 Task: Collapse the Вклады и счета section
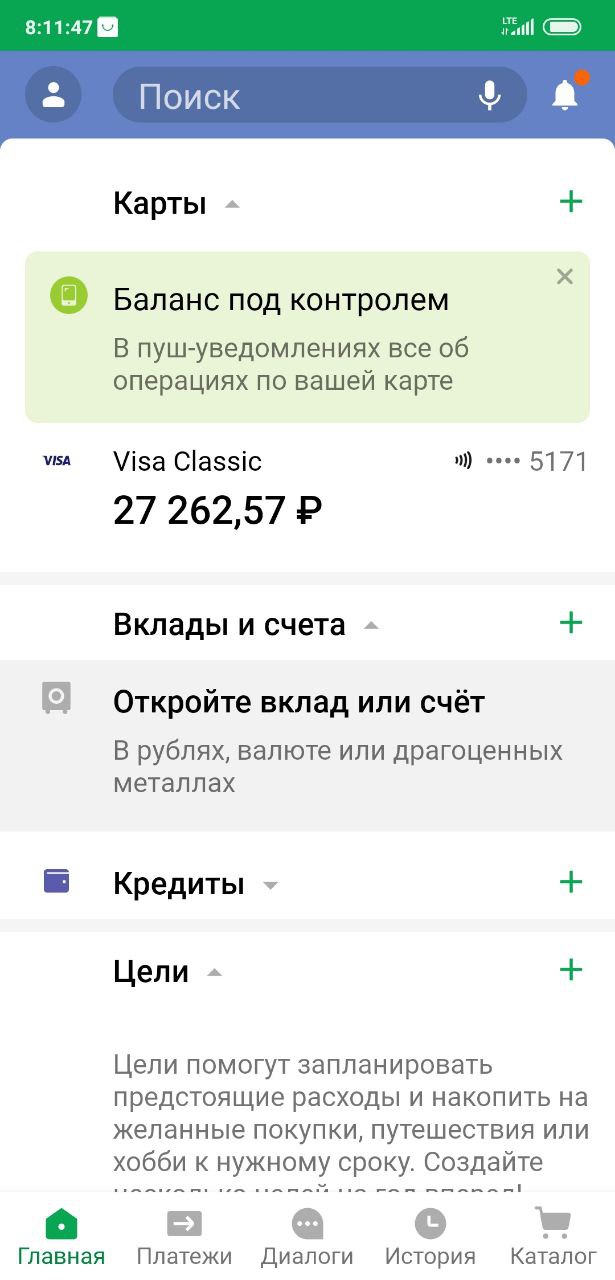[371, 626]
